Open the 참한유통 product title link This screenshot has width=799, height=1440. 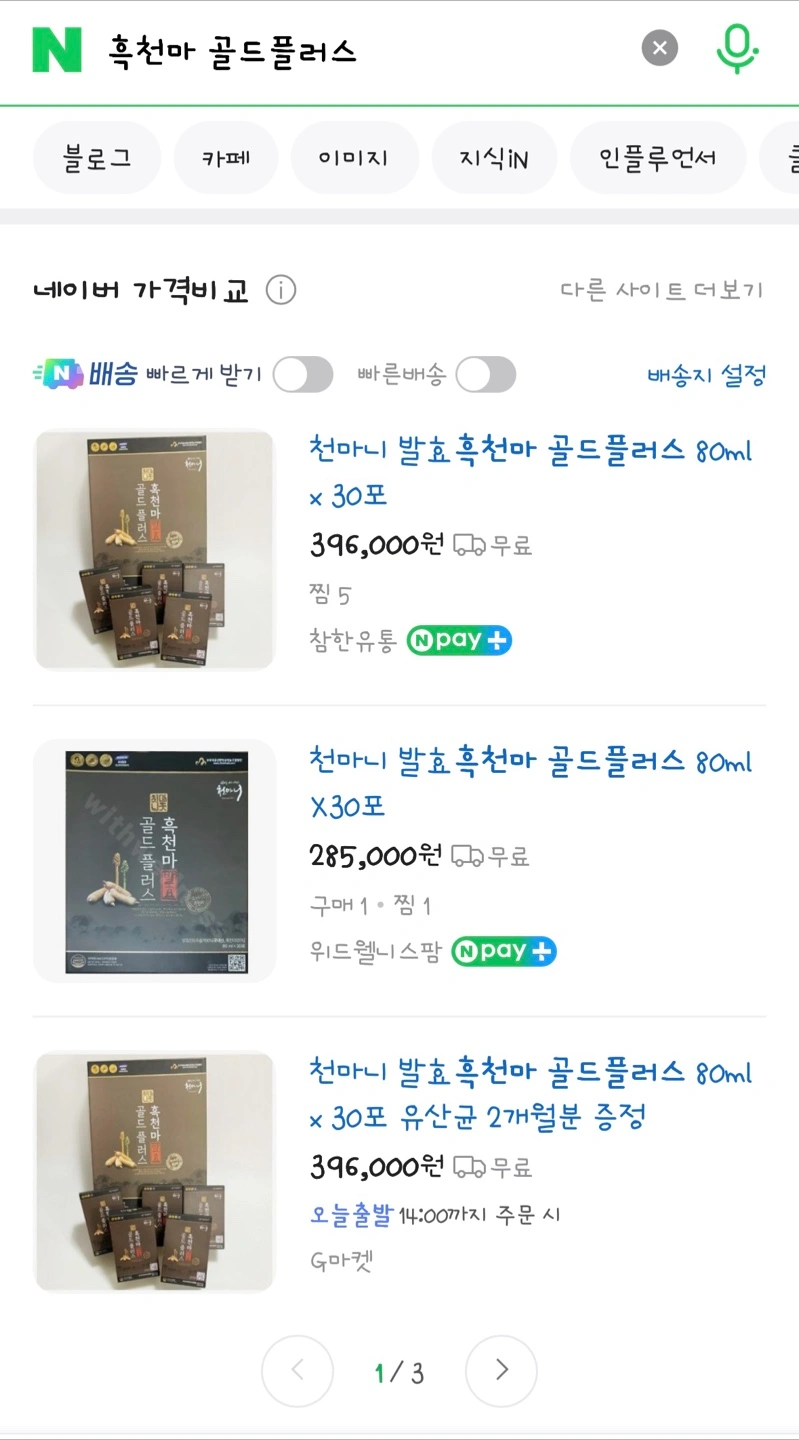pyautogui.click(x=531, y=472)
